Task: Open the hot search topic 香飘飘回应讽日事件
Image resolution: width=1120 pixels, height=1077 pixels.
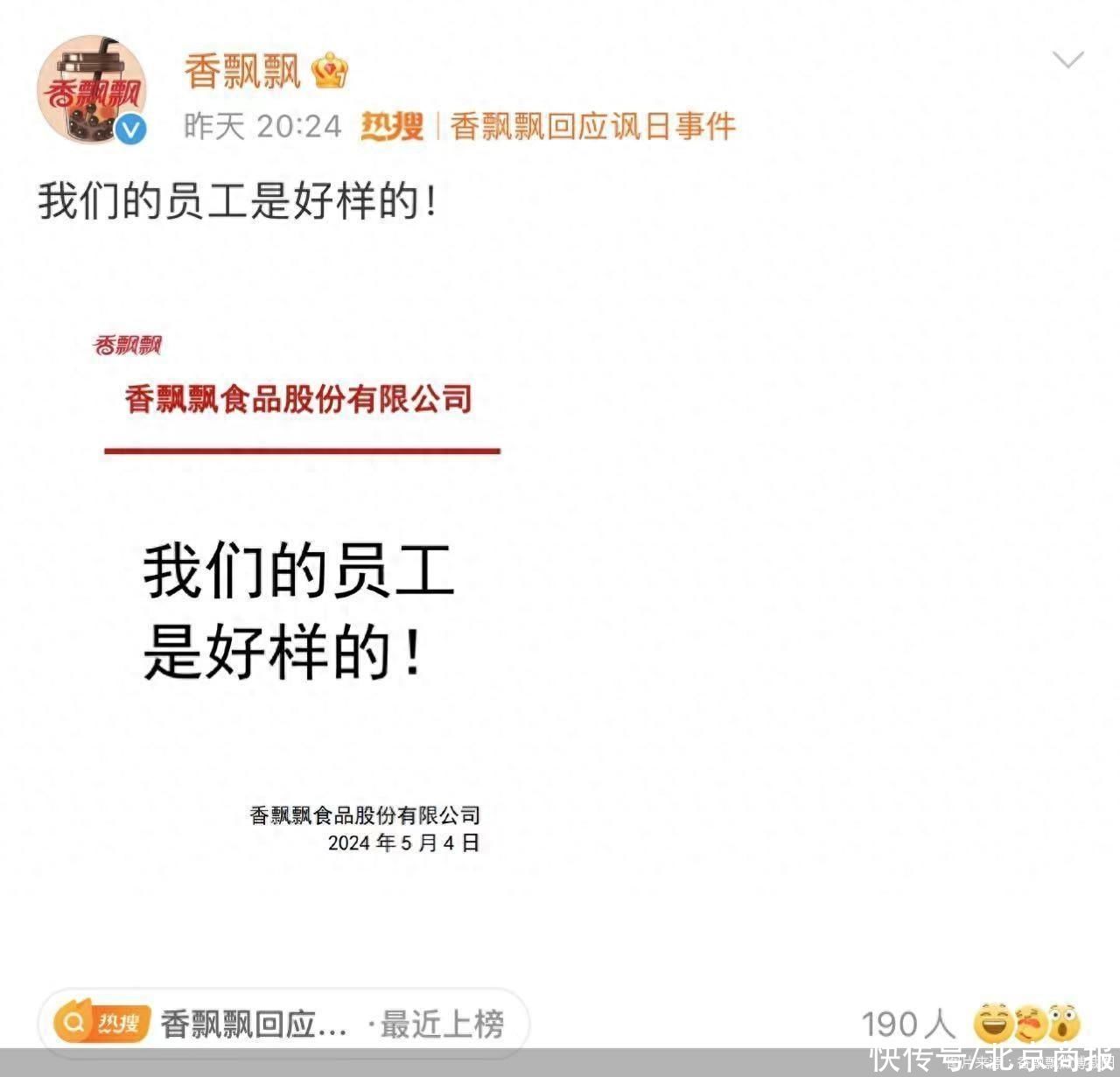Action: pyautogui.click(x=592, y=127)
